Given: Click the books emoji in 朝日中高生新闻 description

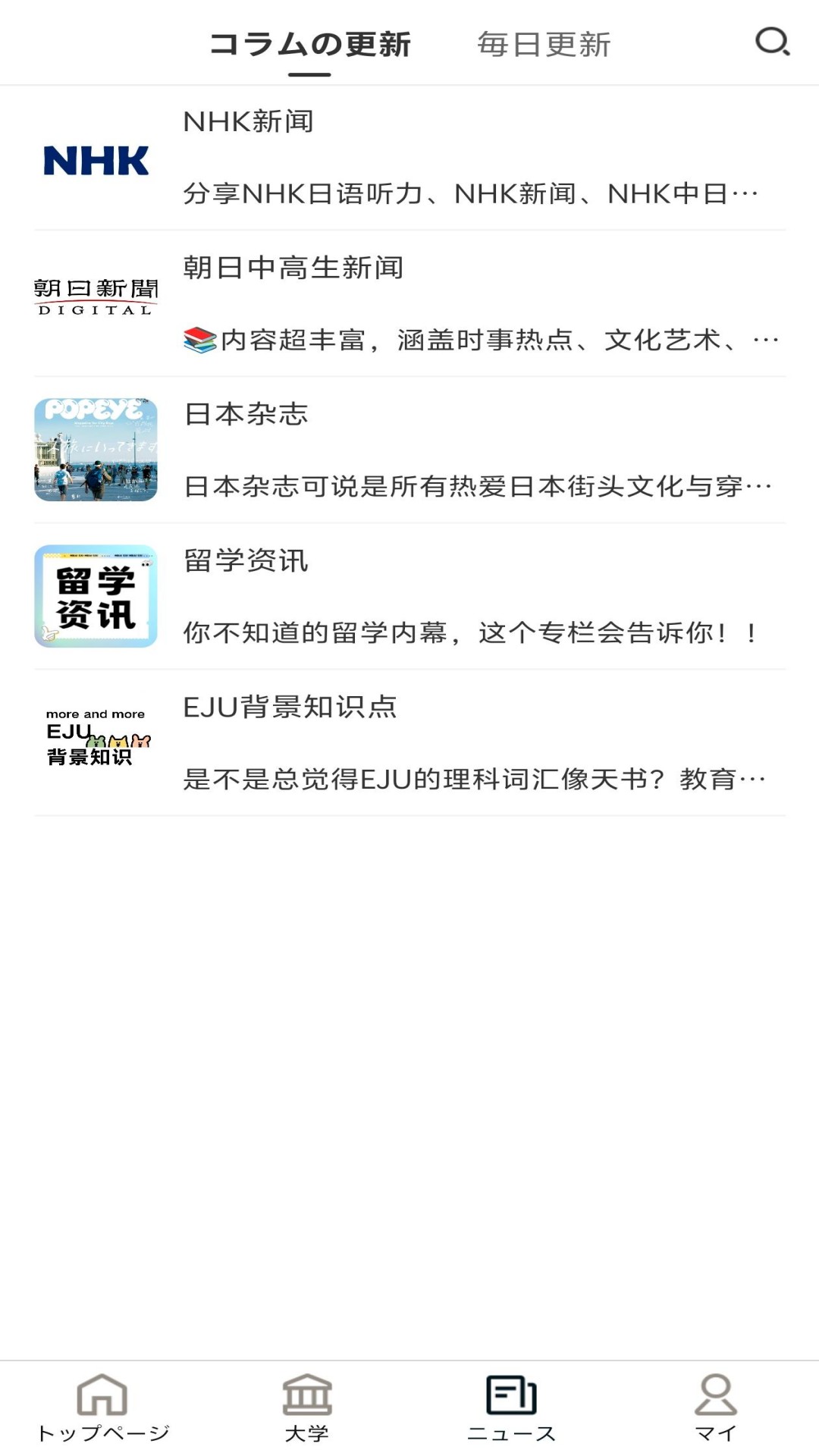Looking at the screenshot, I should click(199, 340).
